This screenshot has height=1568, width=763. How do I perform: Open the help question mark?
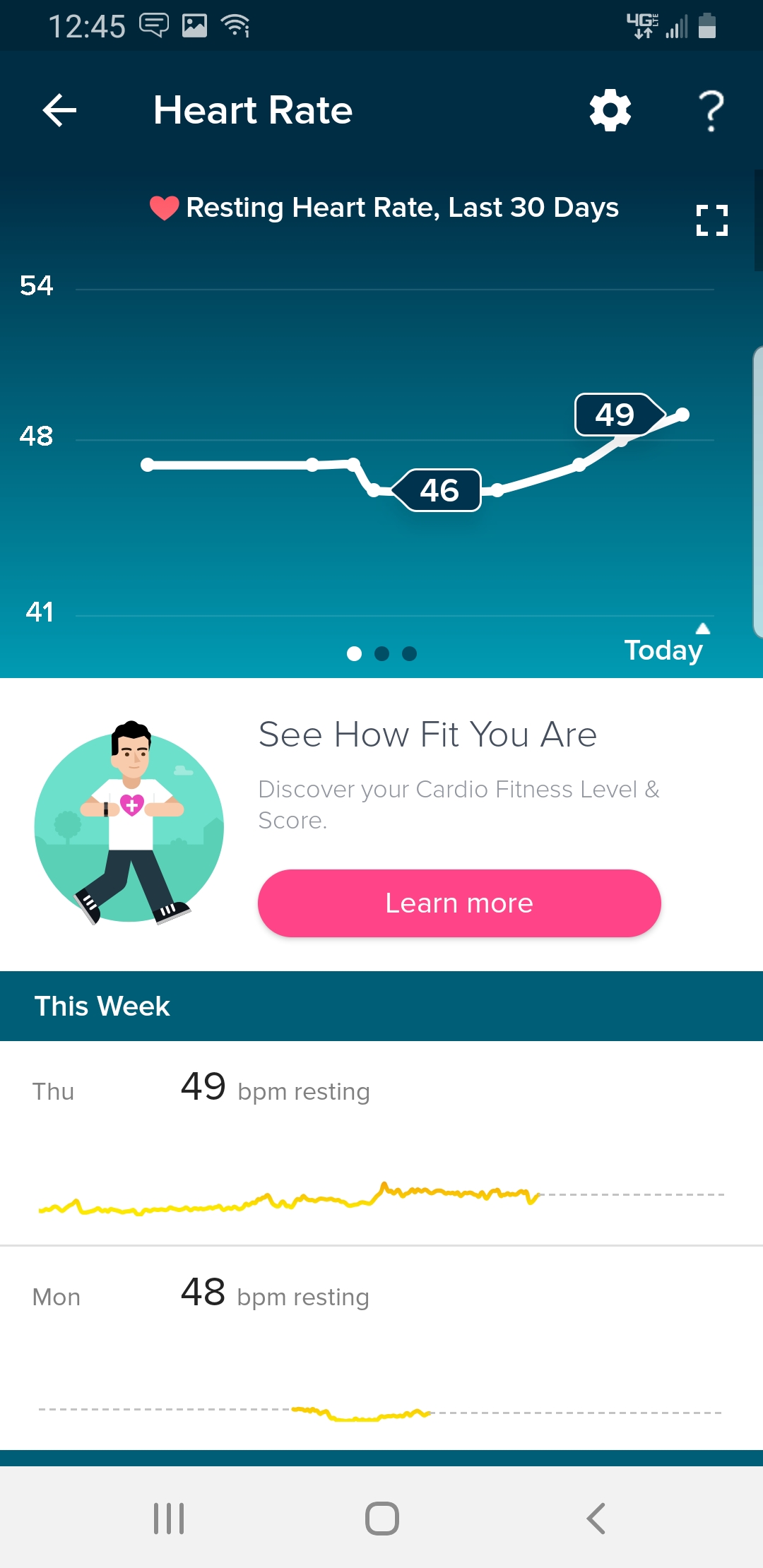[711, 111]
